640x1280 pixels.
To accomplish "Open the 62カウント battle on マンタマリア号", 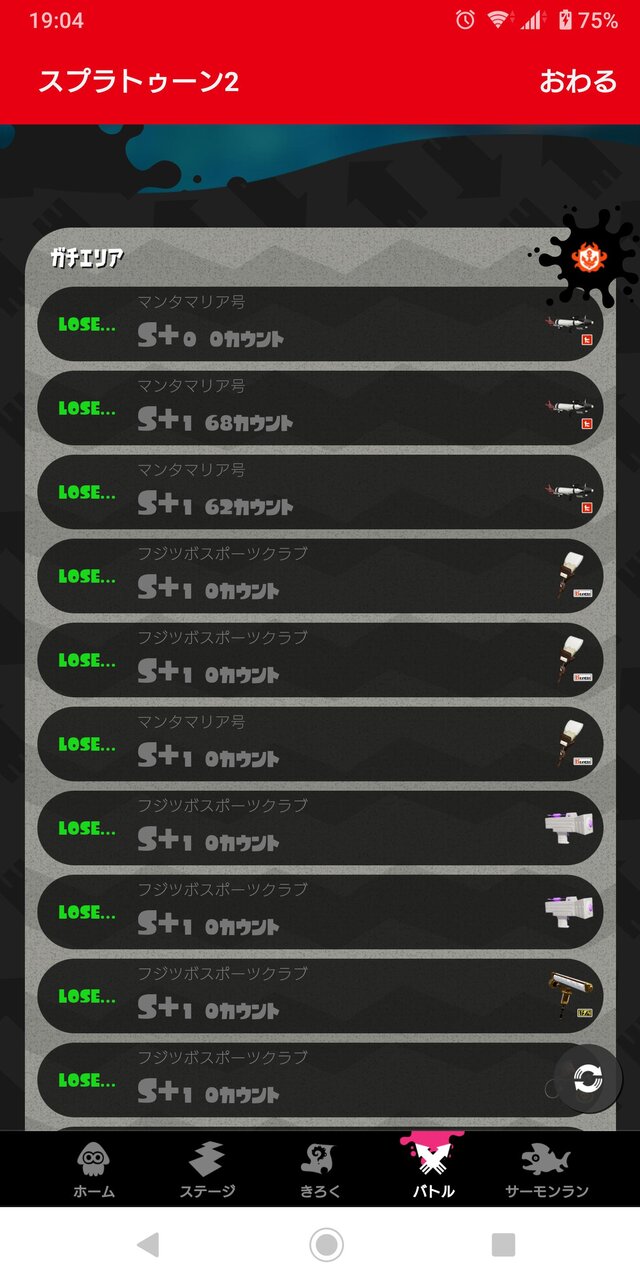I will (320, 492).
